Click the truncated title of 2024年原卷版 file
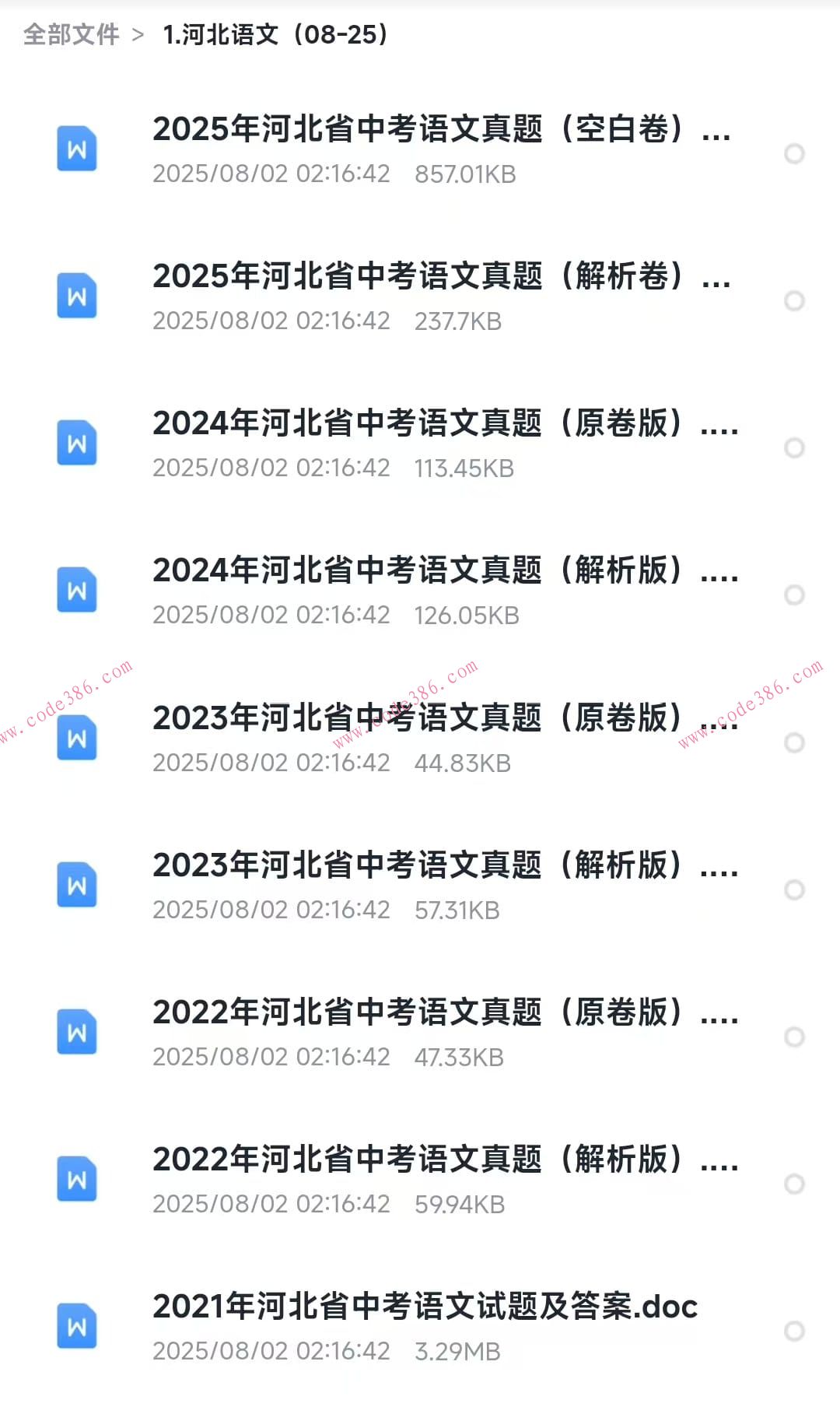Viewport: 840px width, 1407px height. (x=443, y=425)
